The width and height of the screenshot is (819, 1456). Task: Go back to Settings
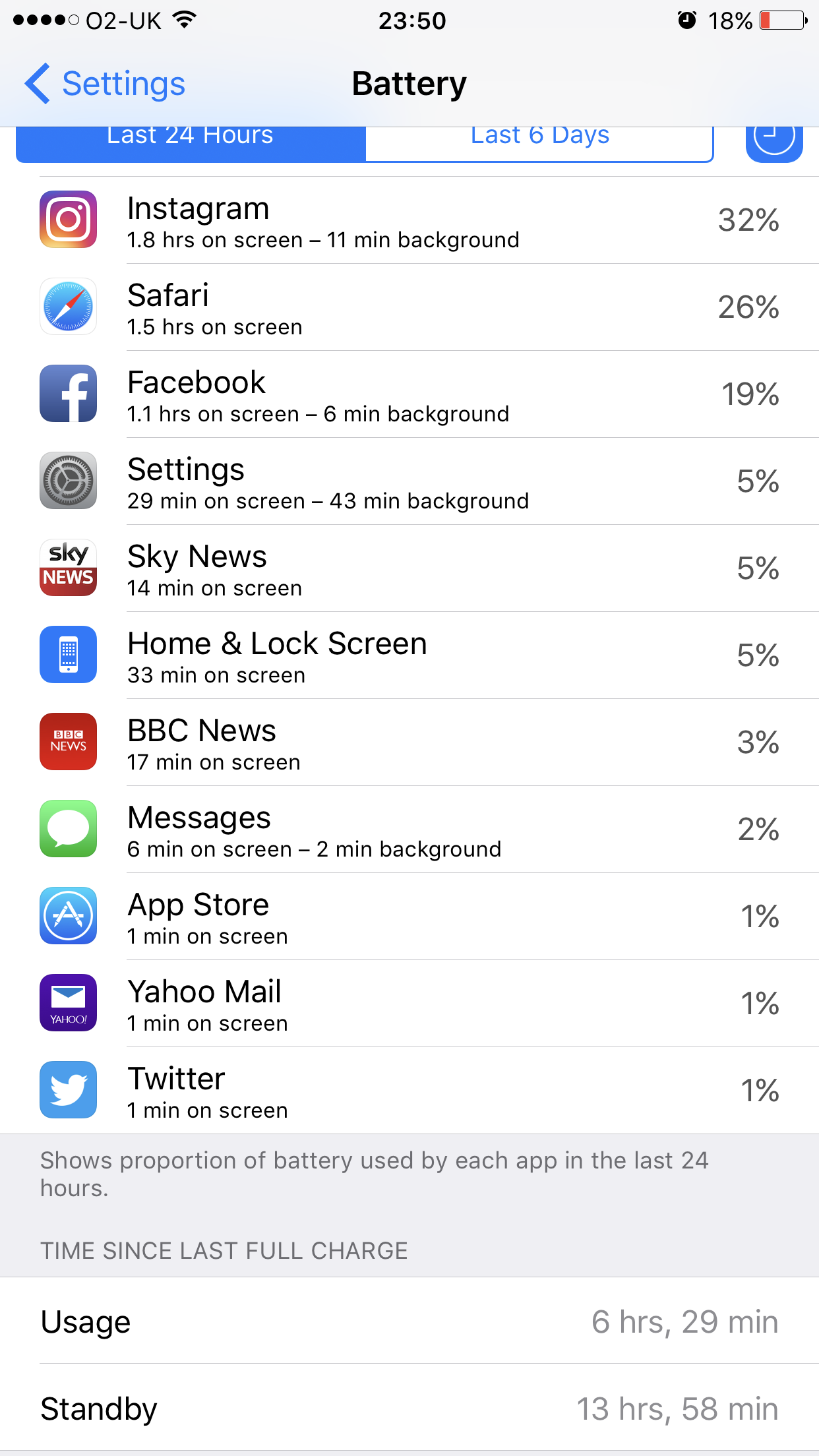pyautogui.click(x=106, y=84)
